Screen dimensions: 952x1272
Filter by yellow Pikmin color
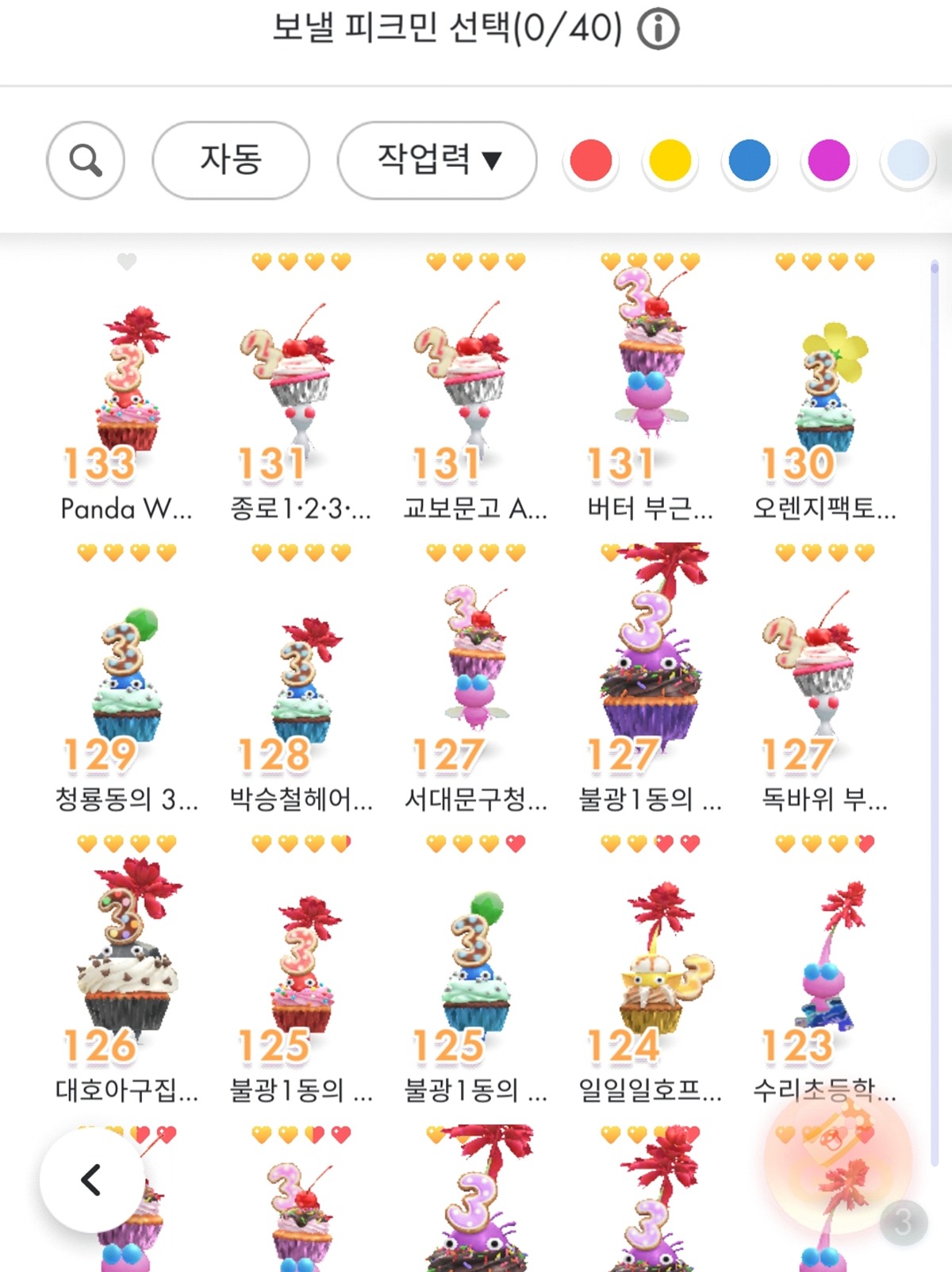pos(670,160)
